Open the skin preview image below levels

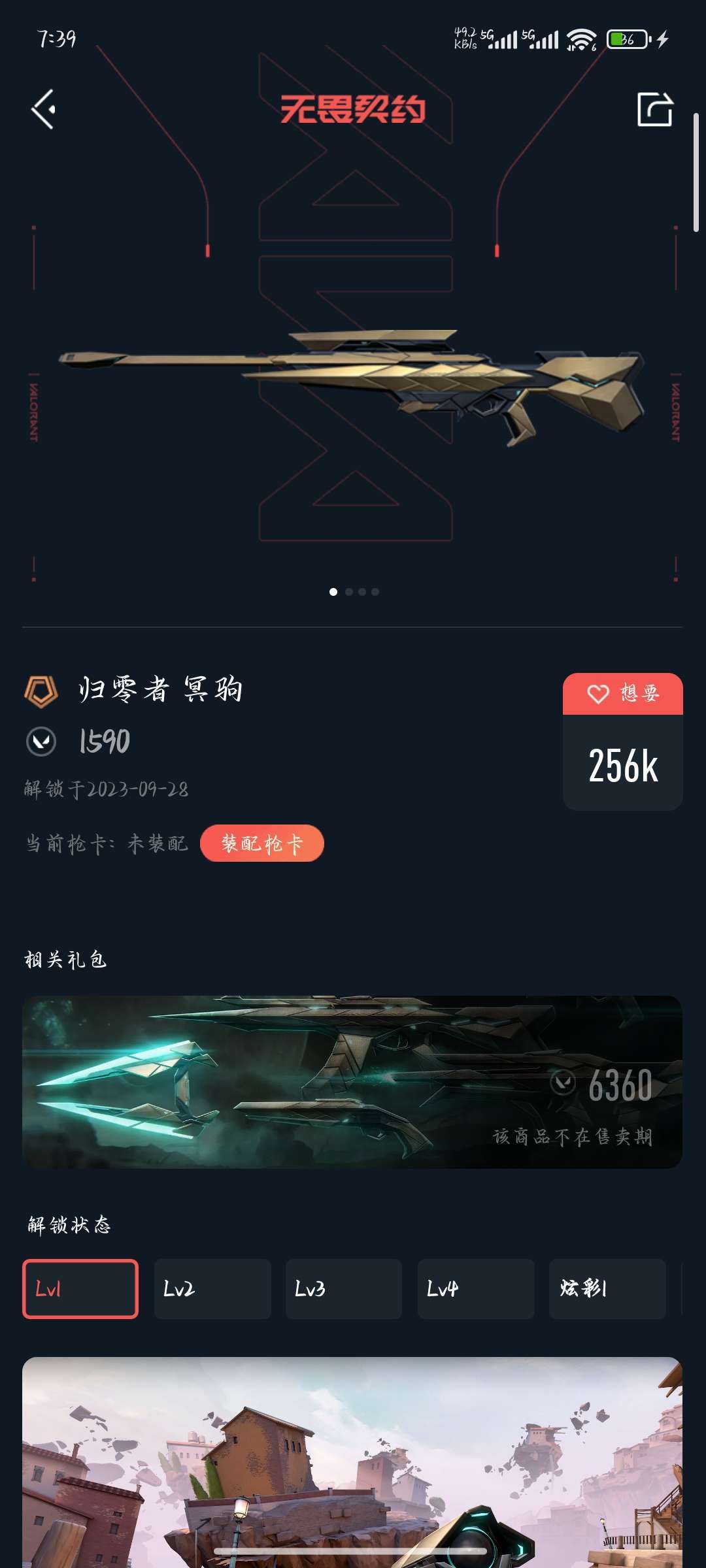352,1462
